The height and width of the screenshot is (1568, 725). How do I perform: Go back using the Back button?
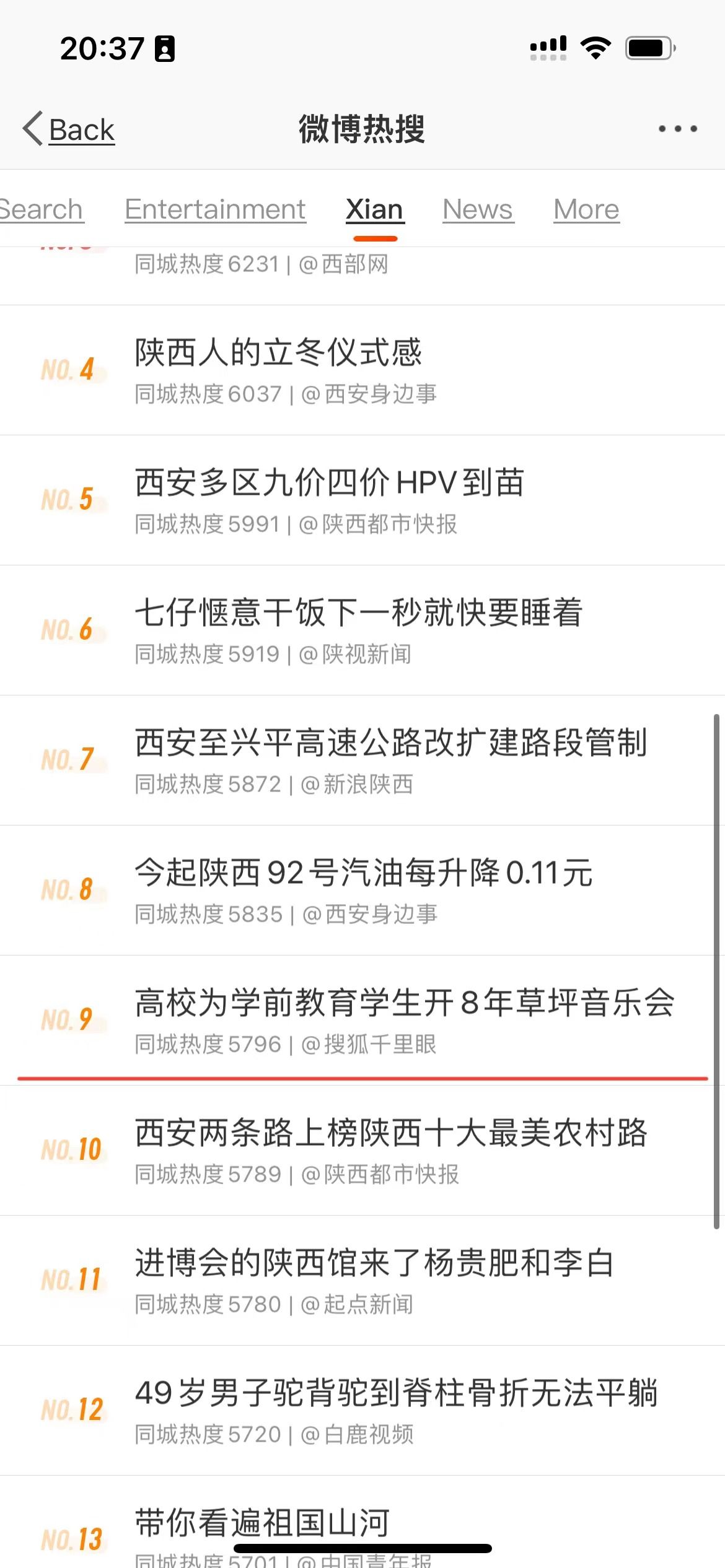point(69,129)
